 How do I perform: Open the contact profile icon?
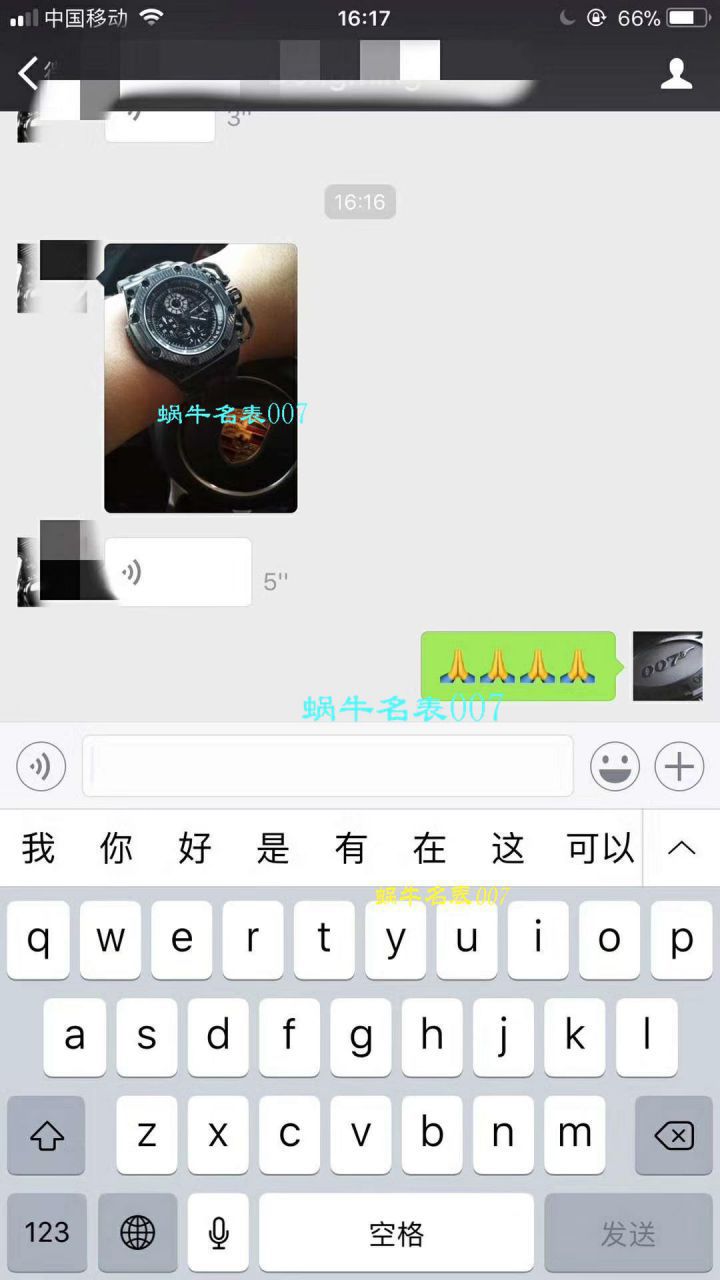tap(677, 73)
